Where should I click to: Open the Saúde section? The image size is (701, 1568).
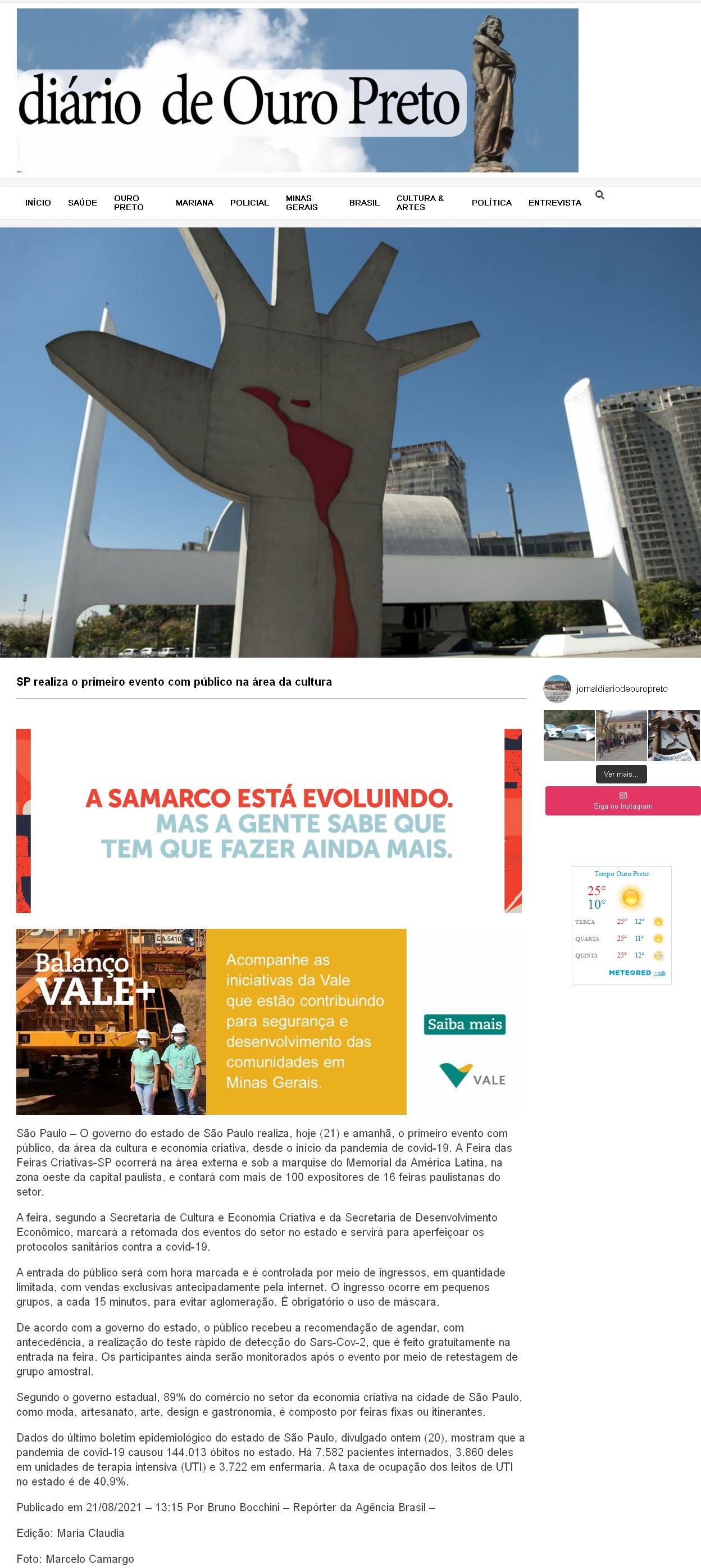tap(82, 203)
